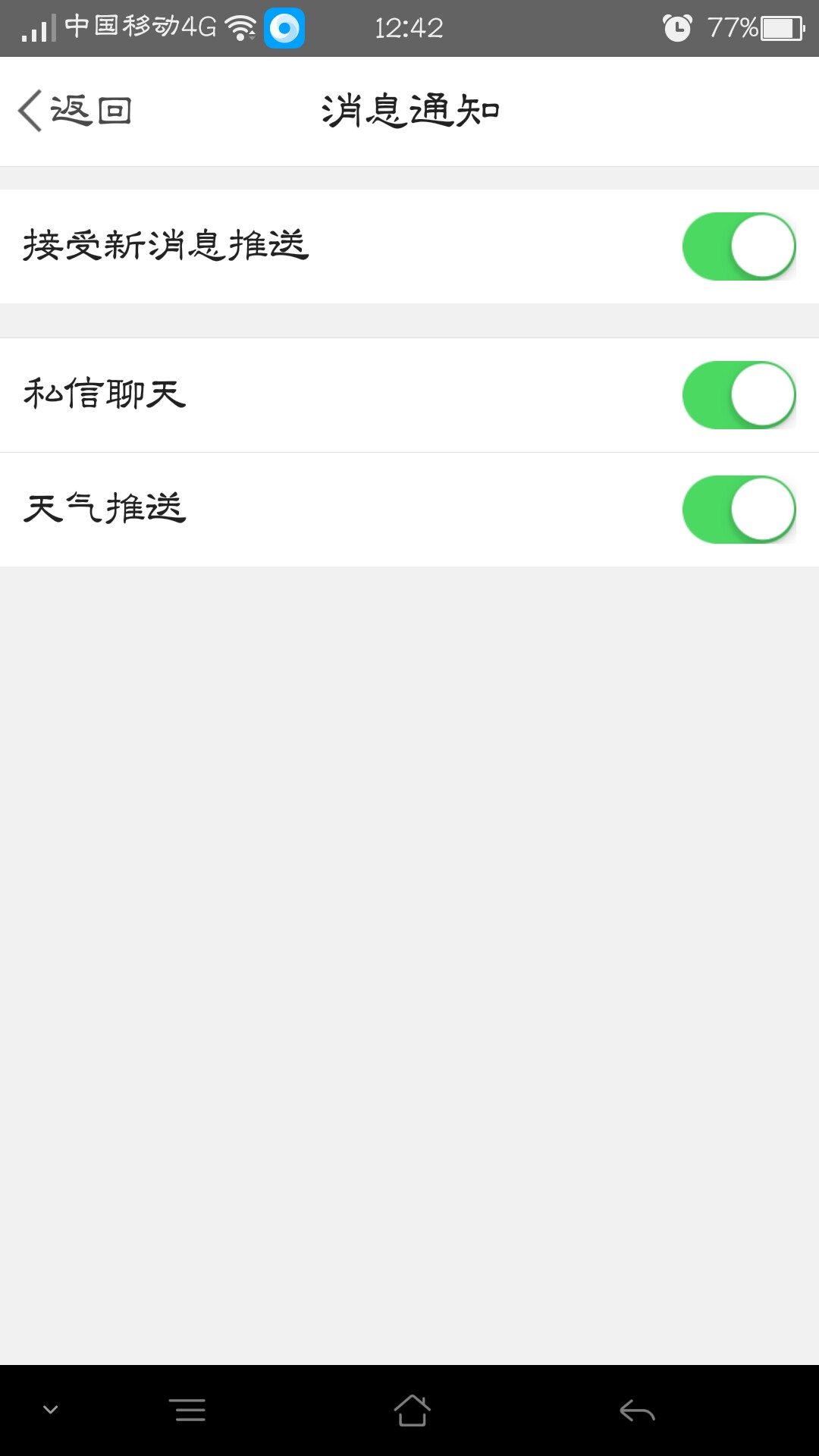
Task: Disable the 私信聊天 notification switch
Action: [x=739, y=395]
